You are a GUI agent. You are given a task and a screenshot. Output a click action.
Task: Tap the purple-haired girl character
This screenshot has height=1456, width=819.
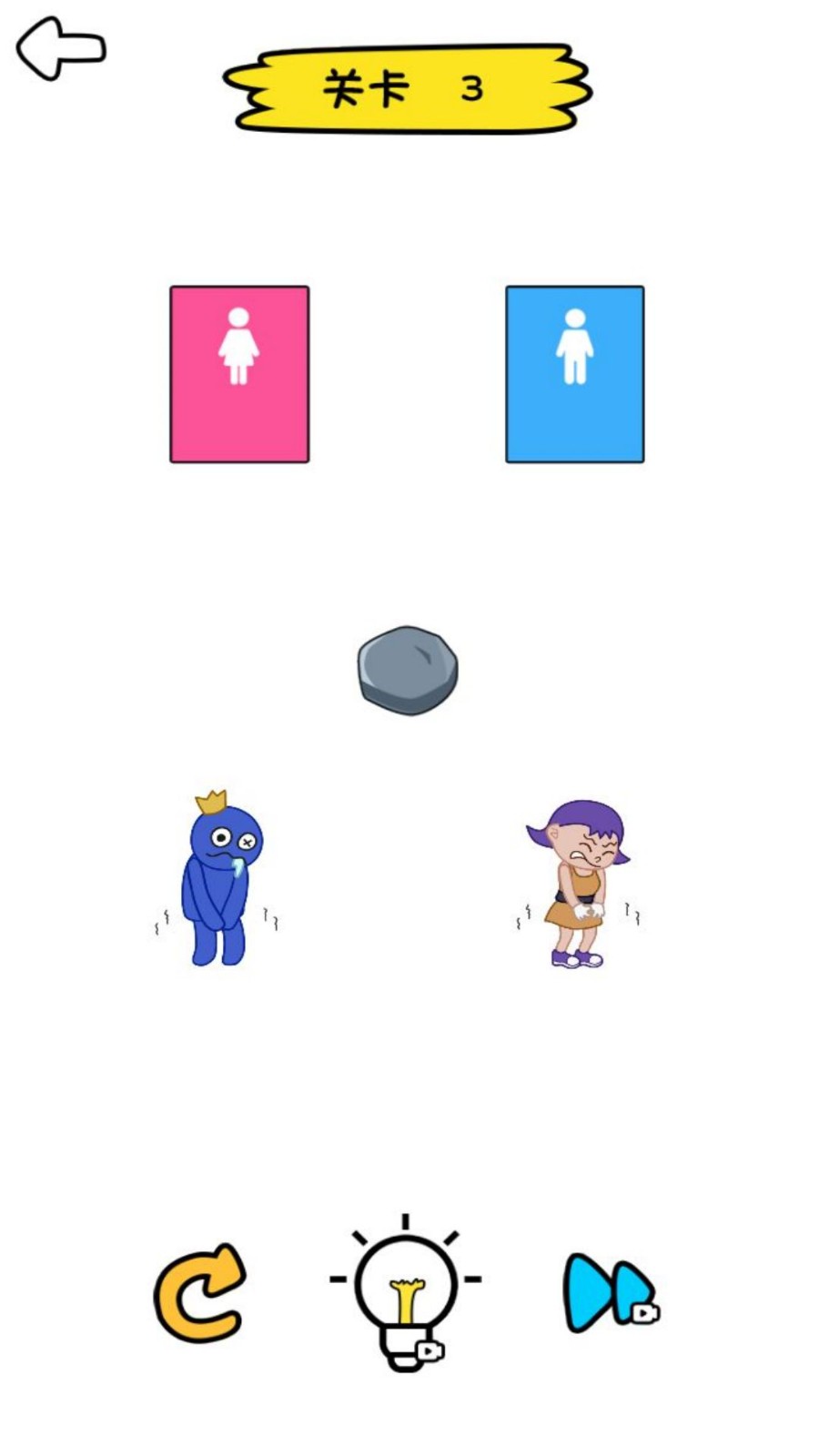click(x=580, y=883)
